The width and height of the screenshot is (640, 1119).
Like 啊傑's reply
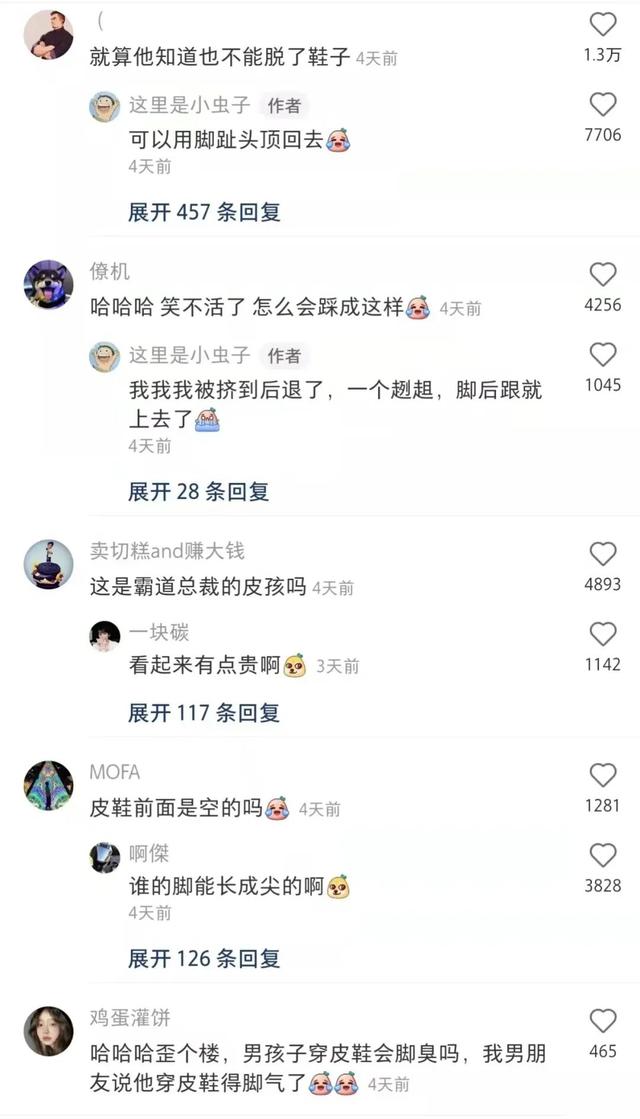[603, 855]
